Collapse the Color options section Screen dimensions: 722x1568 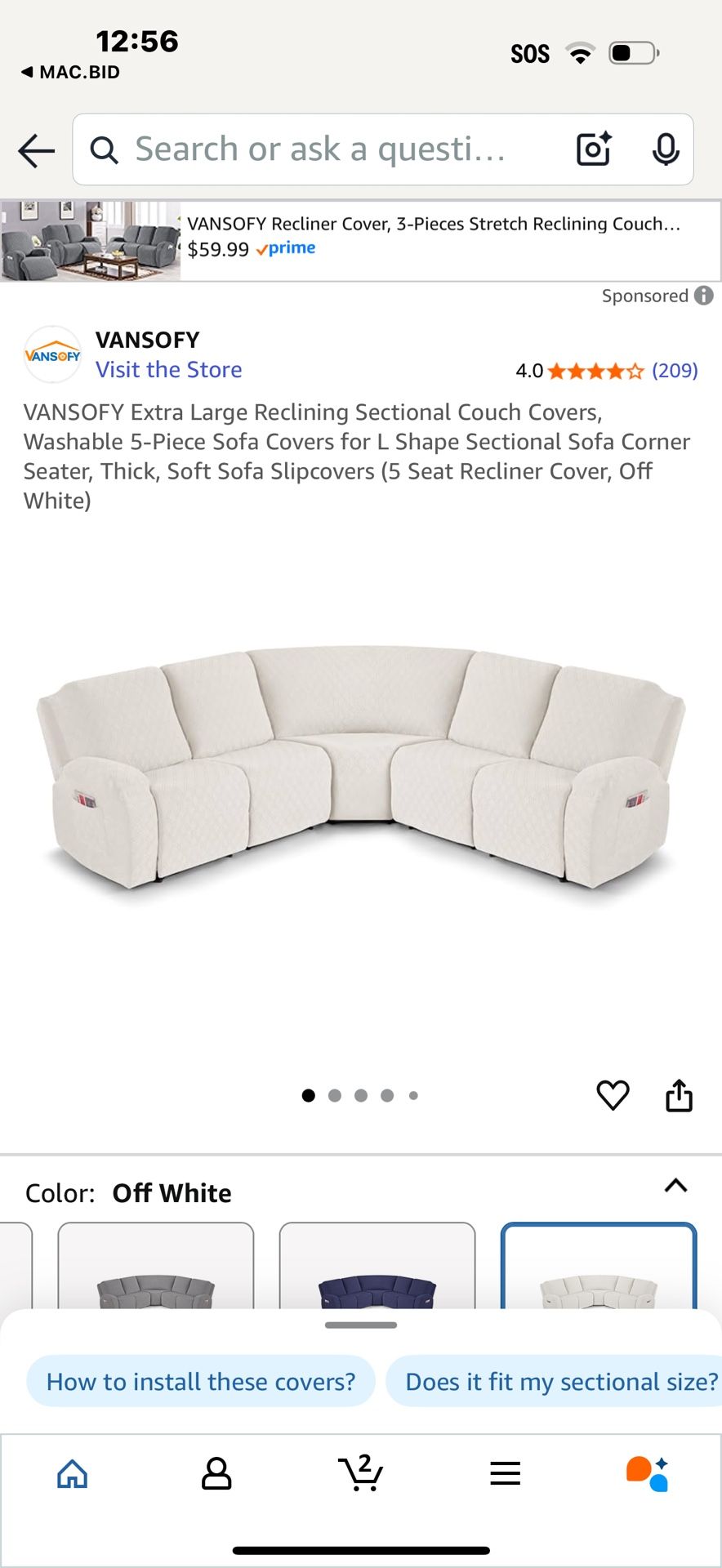(x=675, y=1186)
